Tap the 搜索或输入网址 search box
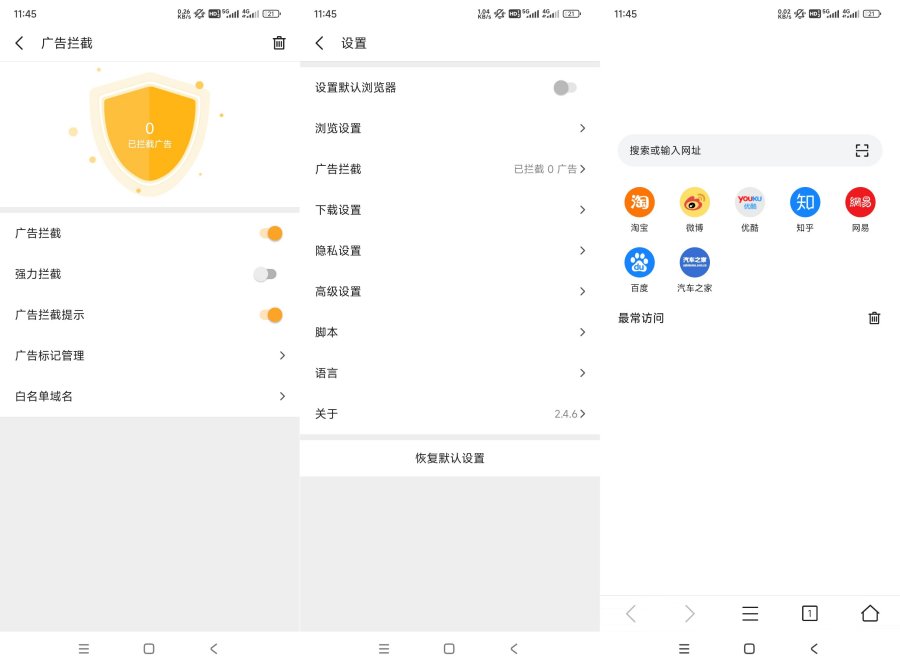The width and height of the screenshot is (900, 666). click(730, 150)
